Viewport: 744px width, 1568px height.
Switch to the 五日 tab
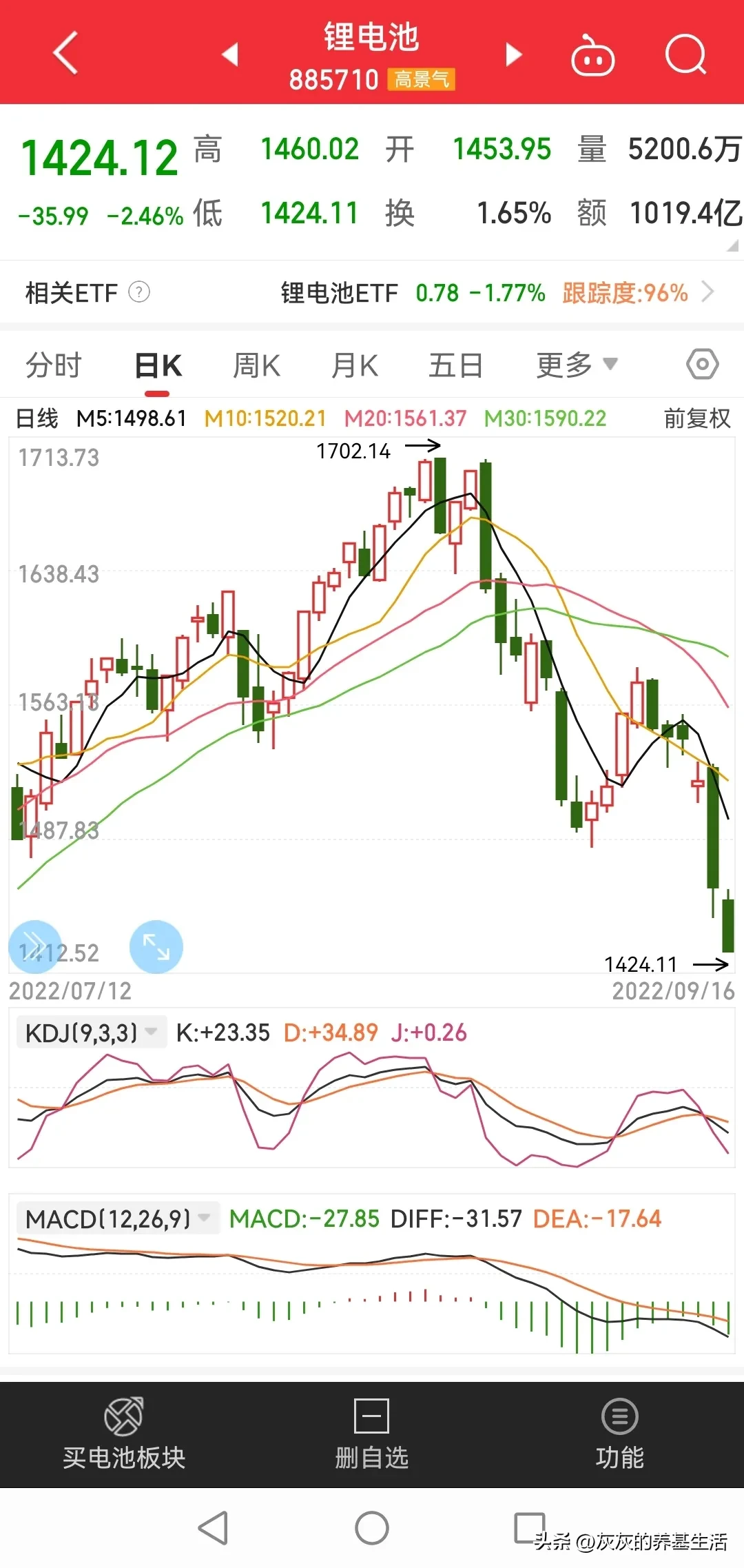455,365
